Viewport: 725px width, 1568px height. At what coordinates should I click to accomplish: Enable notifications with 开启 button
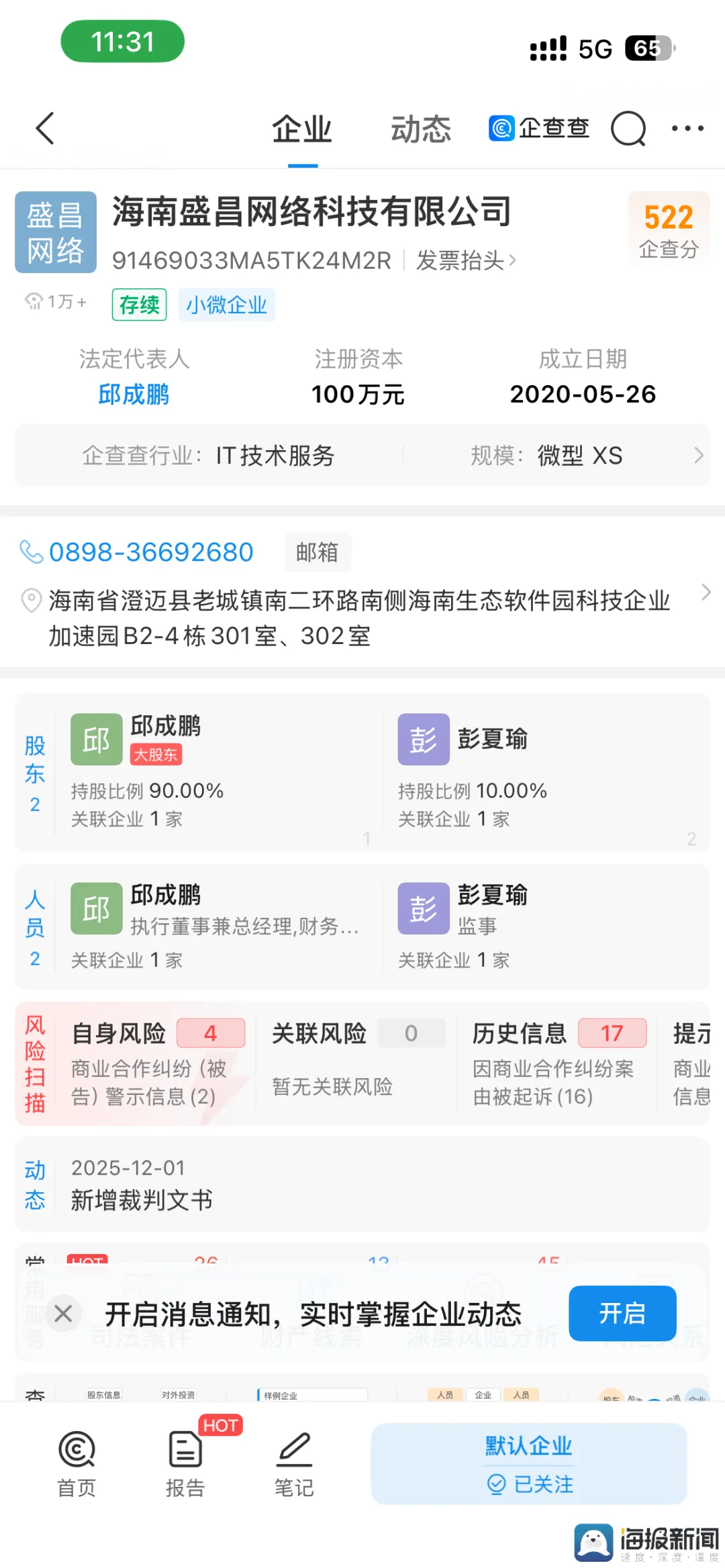pos(622,1313)
